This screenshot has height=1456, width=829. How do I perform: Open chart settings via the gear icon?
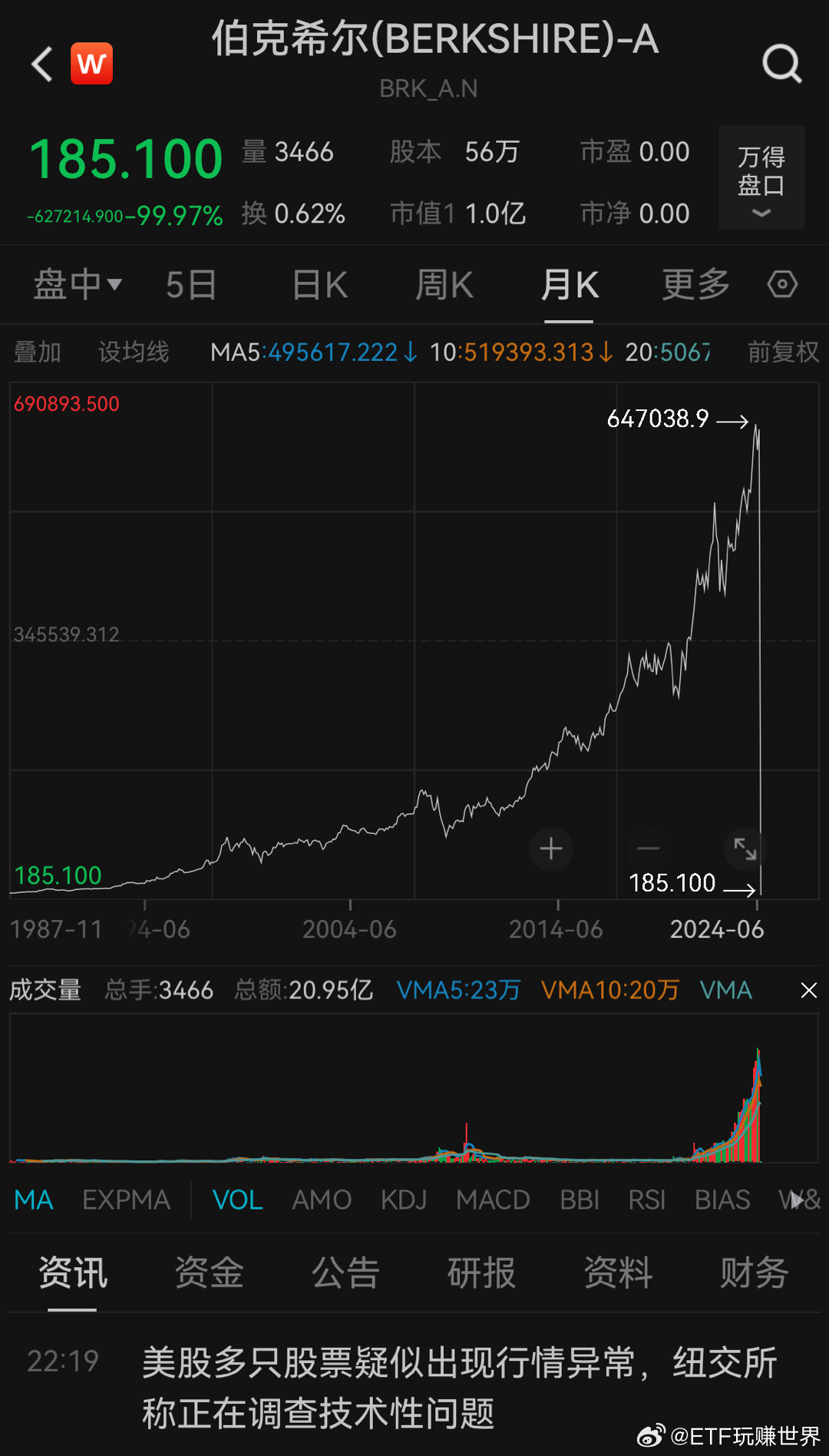(782, 283)
